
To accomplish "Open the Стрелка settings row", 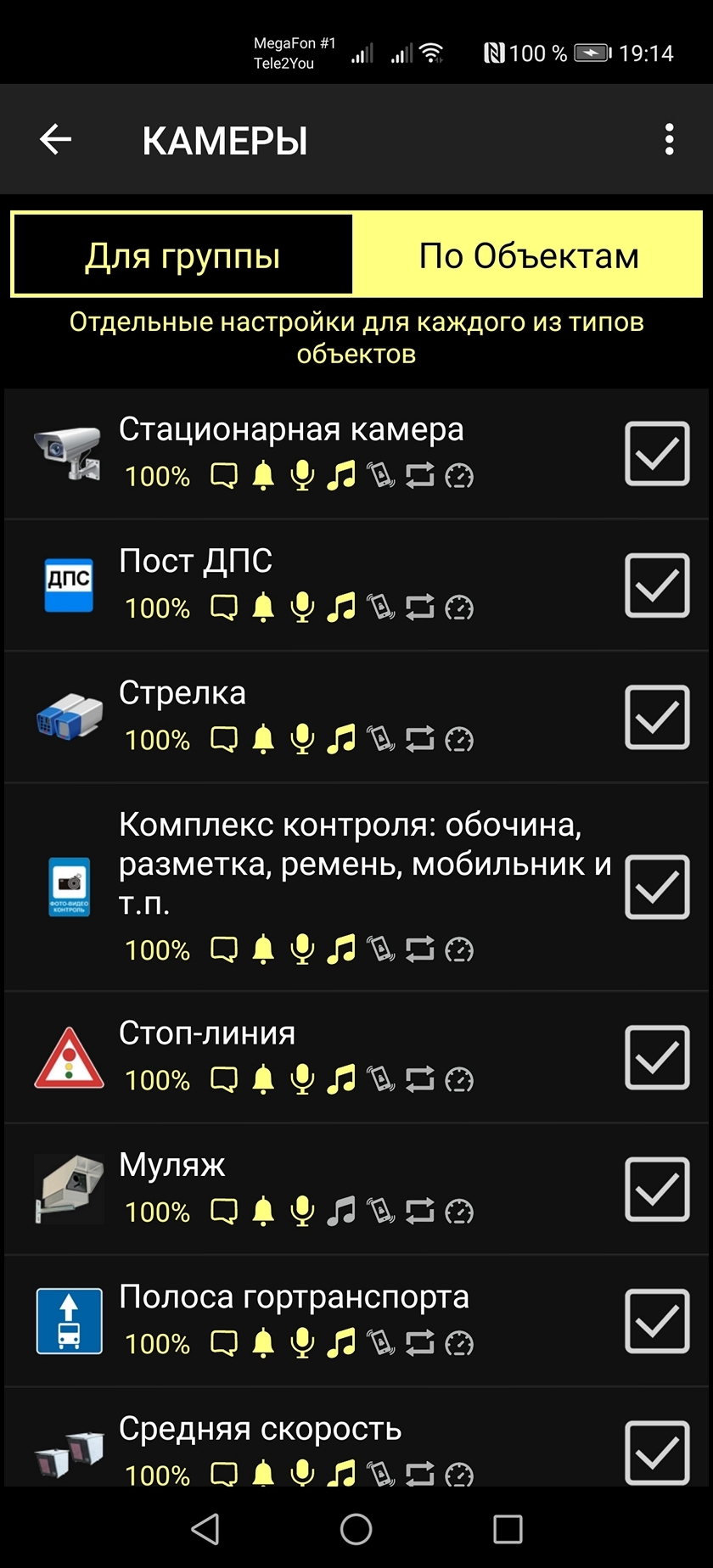I will (356, 717).
